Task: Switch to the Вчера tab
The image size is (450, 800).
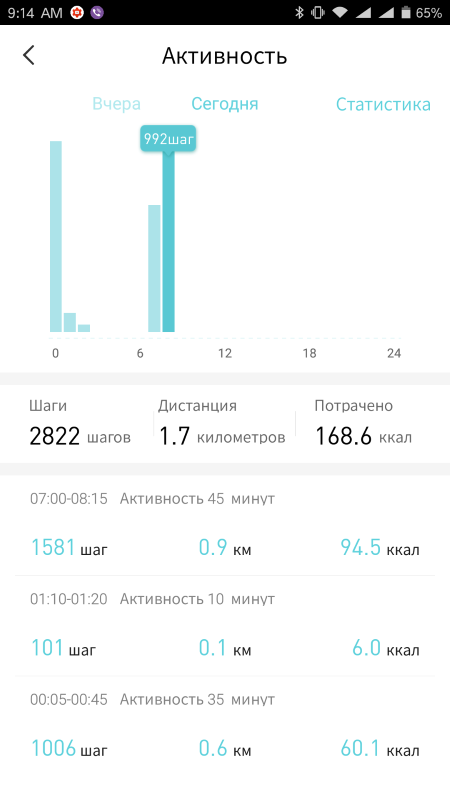Action: [x=116, y=104]
